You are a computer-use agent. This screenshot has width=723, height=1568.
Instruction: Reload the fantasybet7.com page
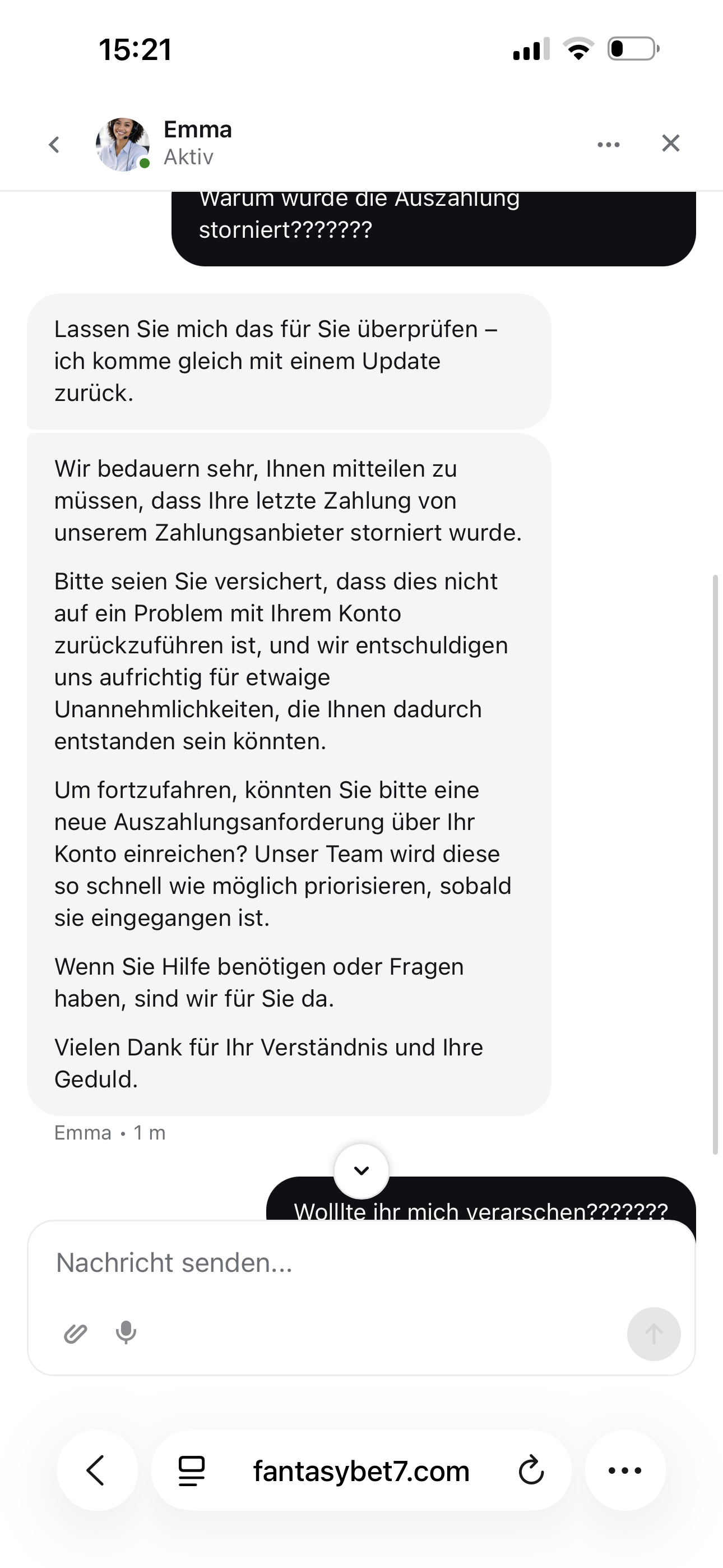pyautogui.click(x=531, y=1470)
